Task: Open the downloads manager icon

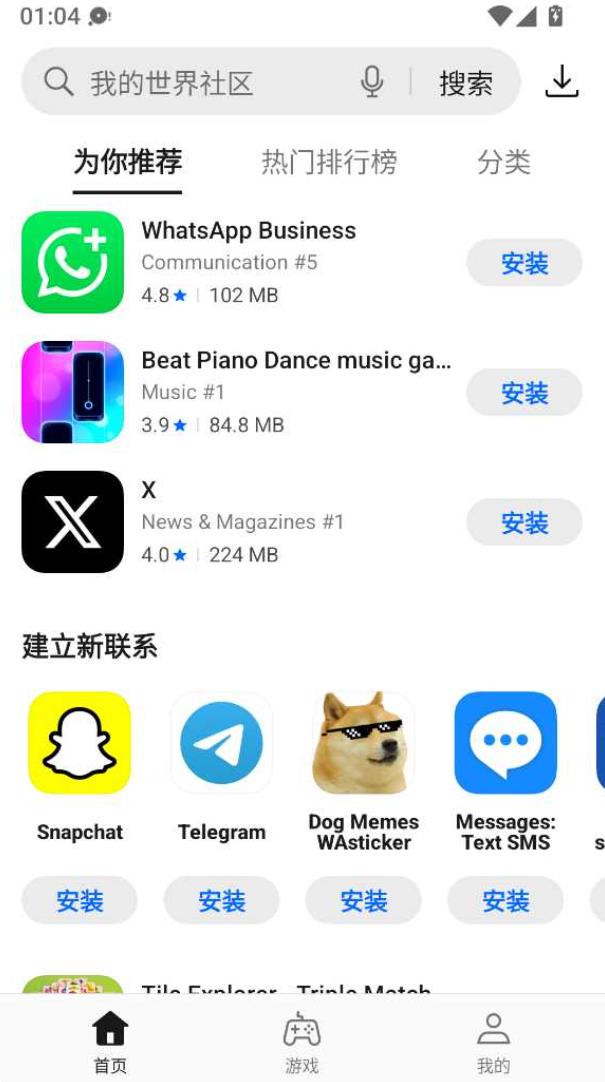Action: point(562,81)
